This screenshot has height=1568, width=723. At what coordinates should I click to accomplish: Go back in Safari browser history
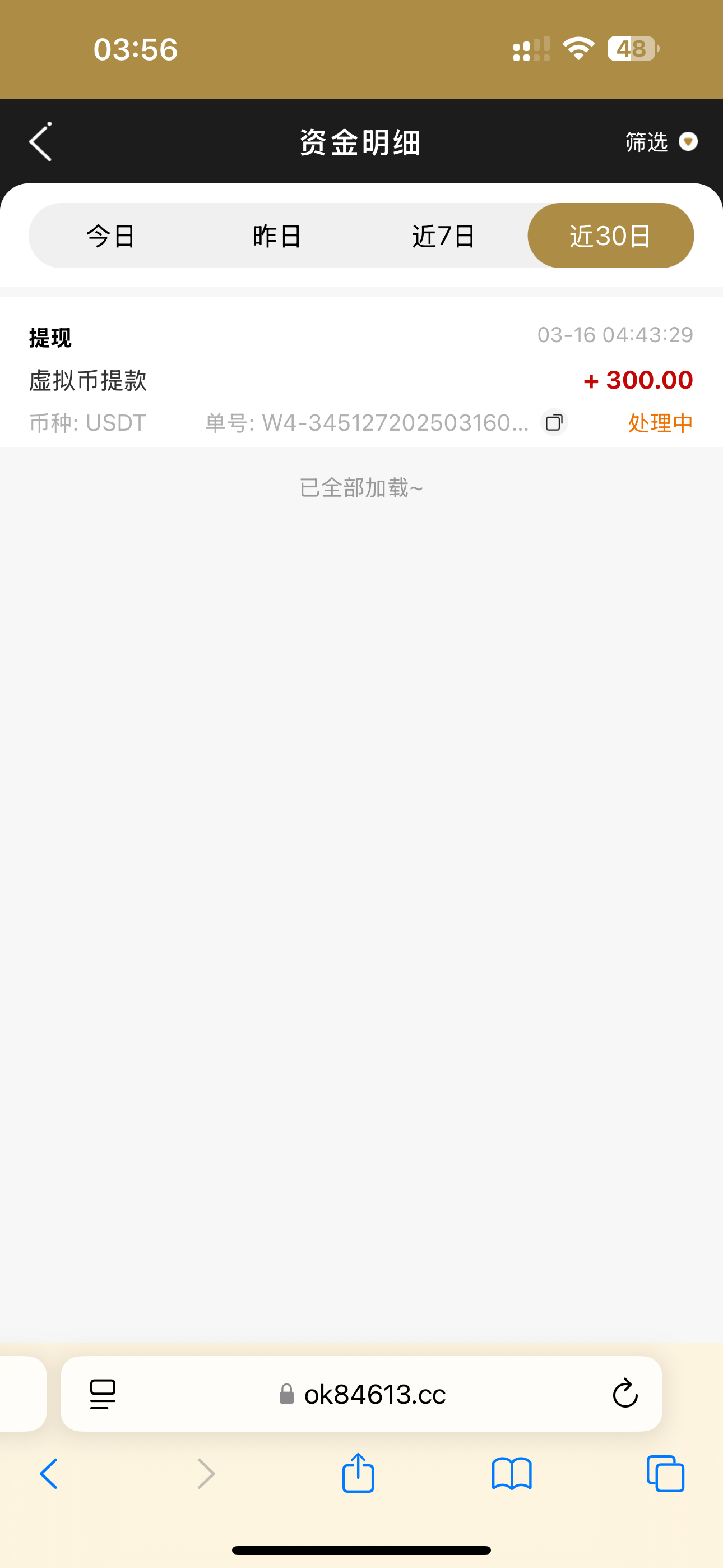tap(49, 1474)
